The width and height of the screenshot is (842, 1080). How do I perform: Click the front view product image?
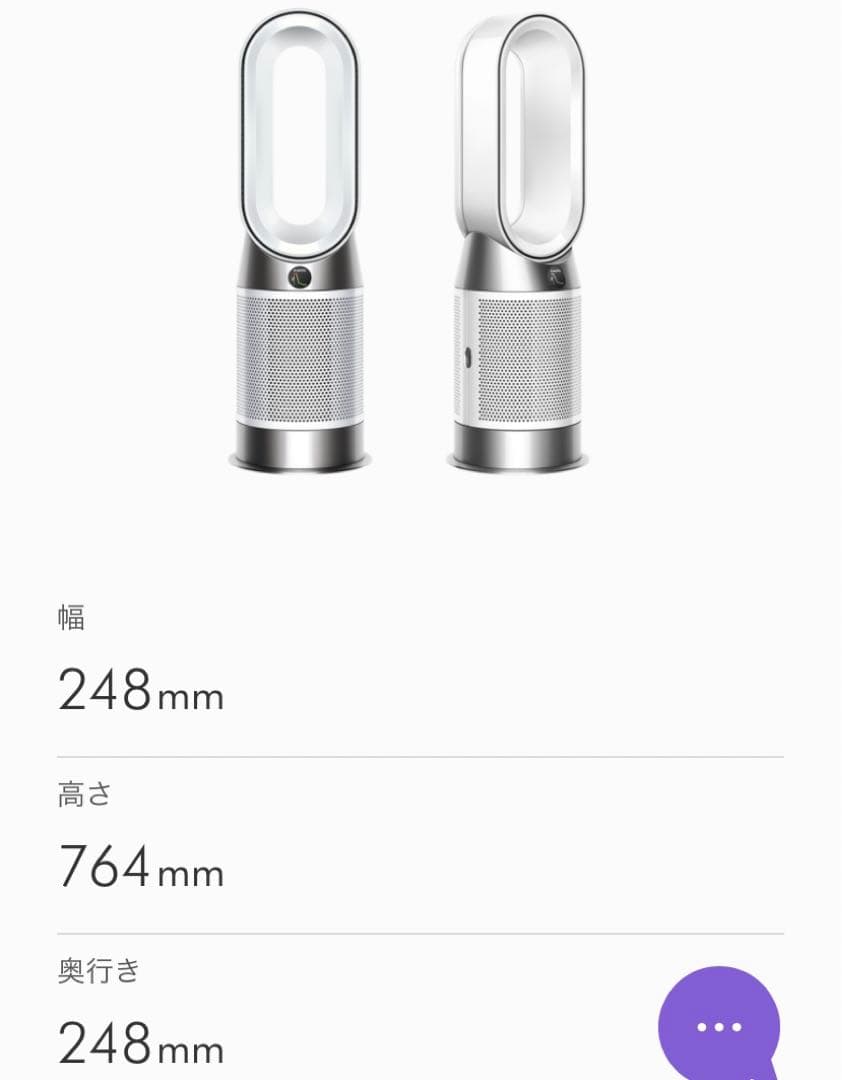[300, 240]
